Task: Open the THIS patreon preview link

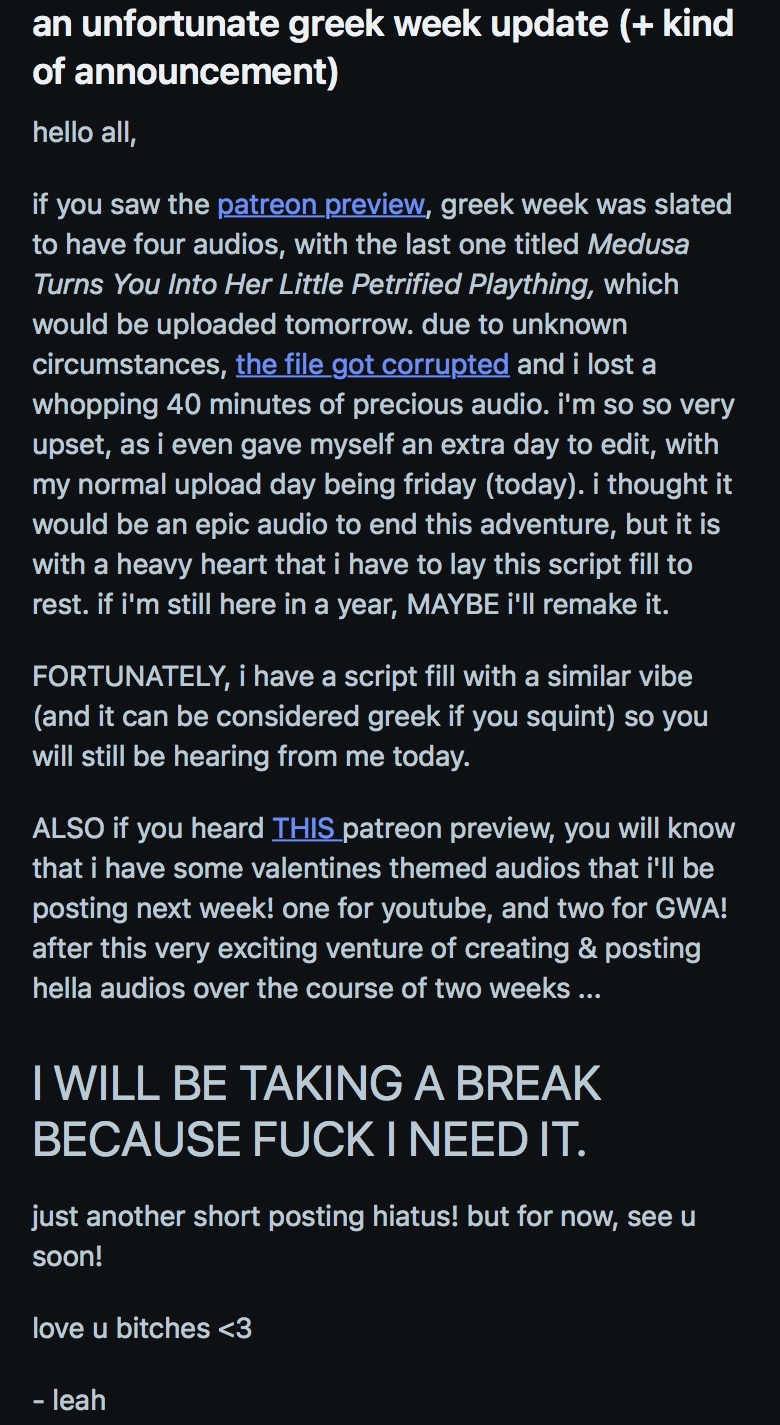Action: (x=305, y=829)
